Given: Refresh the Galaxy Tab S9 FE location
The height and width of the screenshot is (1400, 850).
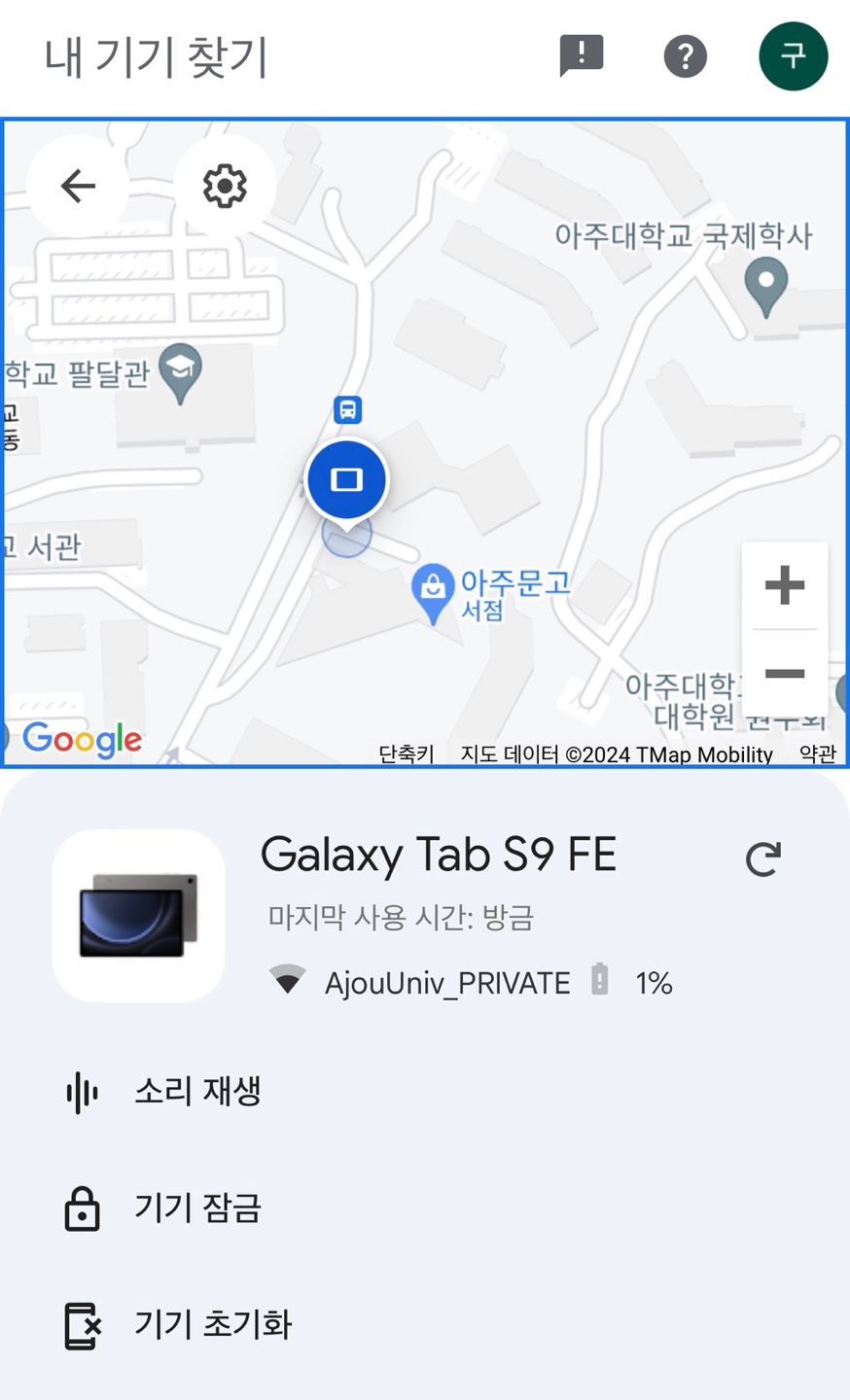Looking at the screenshot, I should pos(763,858).
